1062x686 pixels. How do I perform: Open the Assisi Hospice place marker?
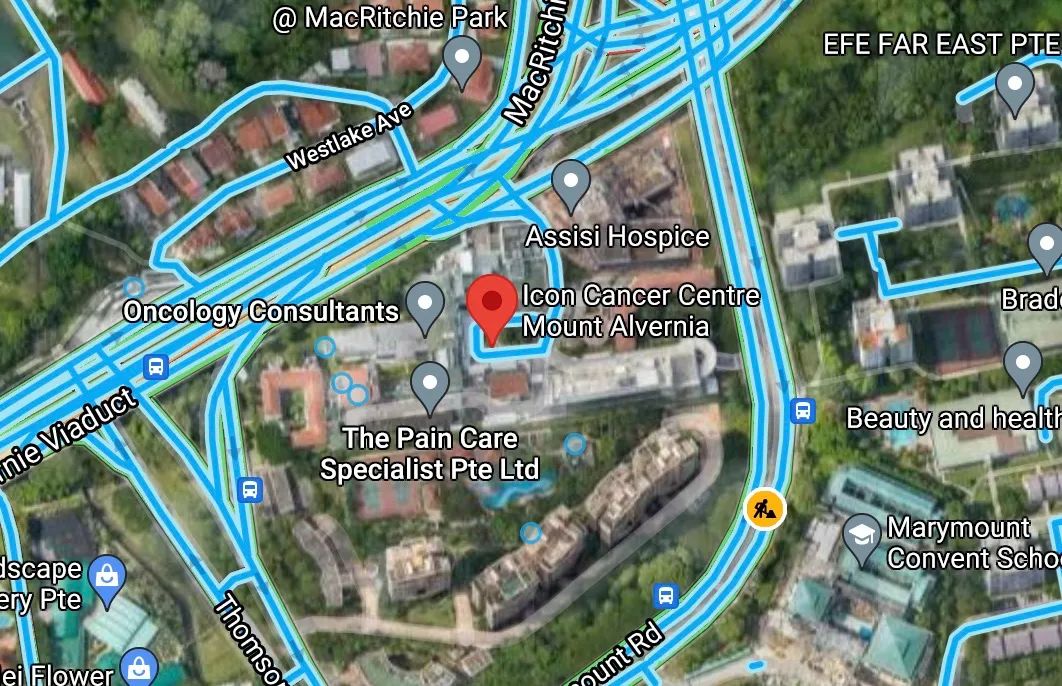pyautogui.click(x=571, y=184)
